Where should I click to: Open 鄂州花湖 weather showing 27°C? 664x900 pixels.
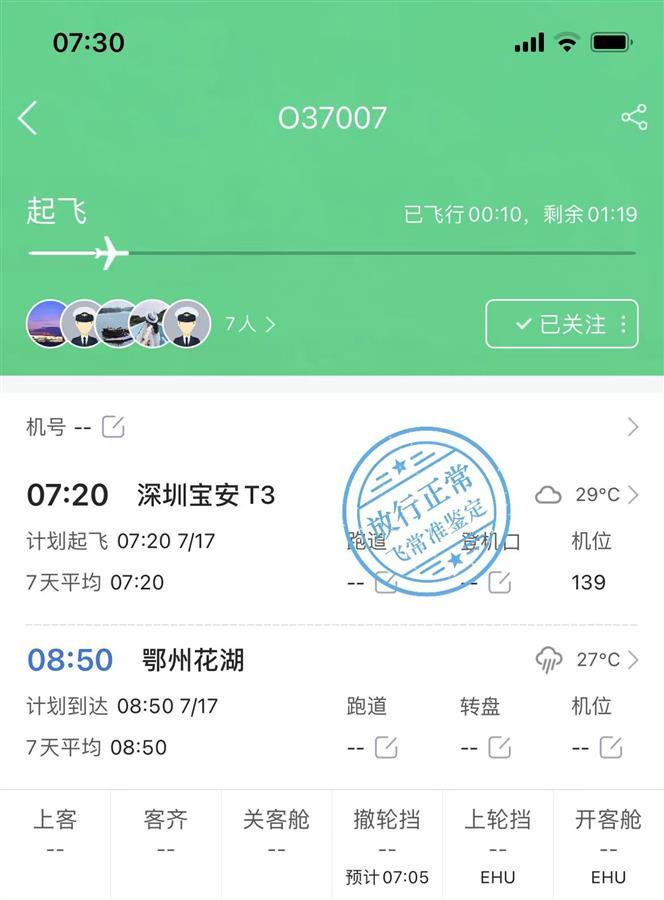[588, 660]
